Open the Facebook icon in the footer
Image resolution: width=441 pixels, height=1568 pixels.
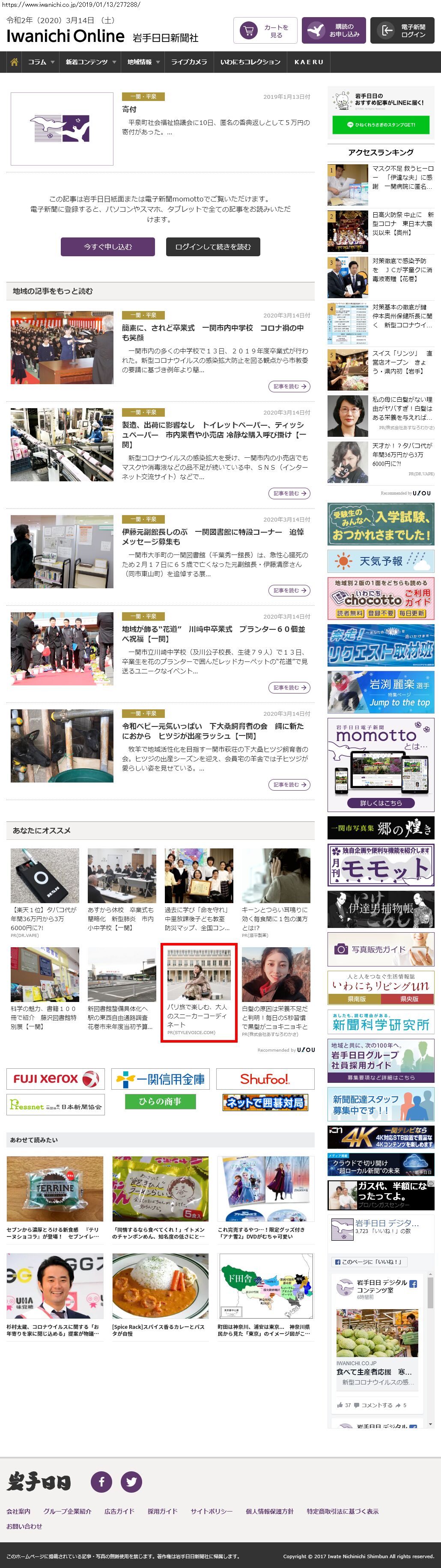(101, 1482)
